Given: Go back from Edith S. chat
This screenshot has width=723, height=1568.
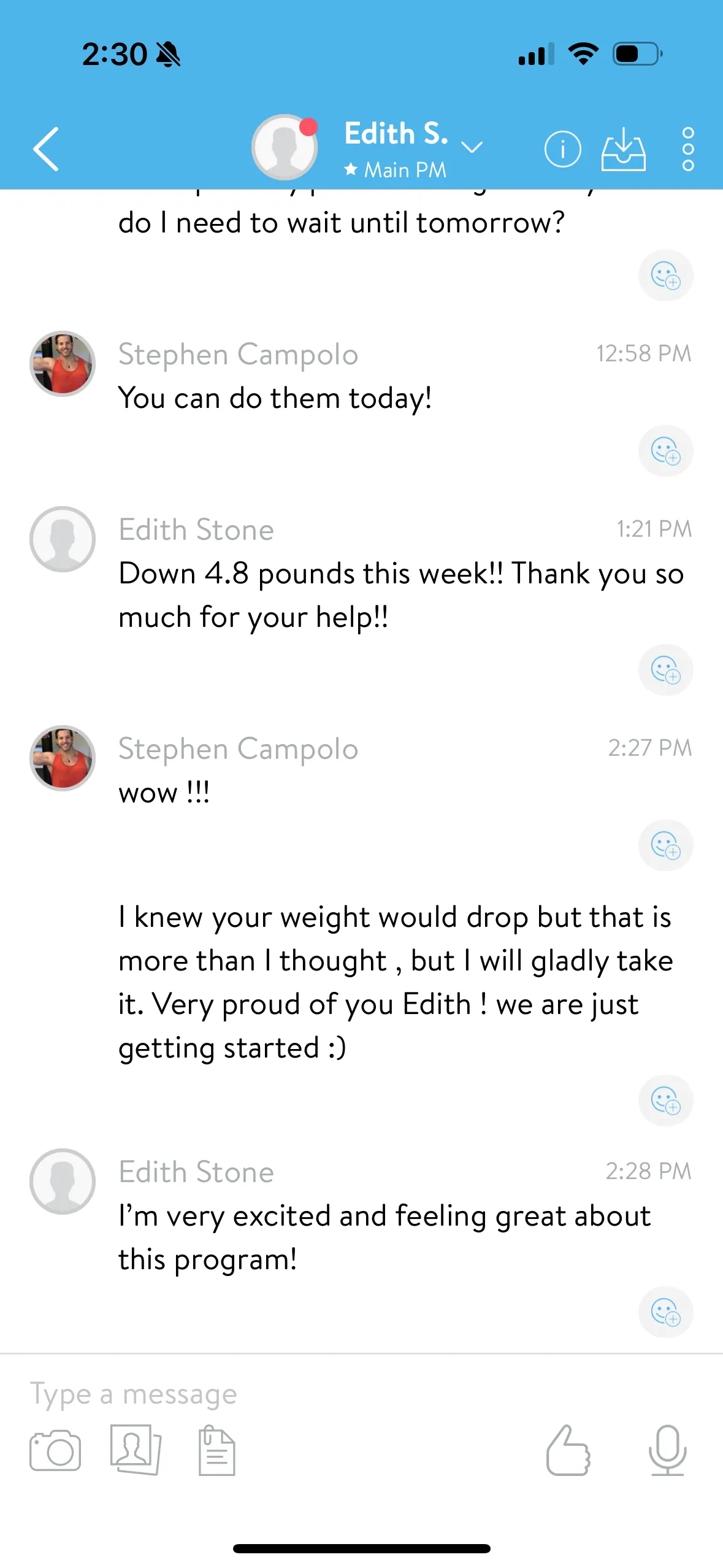Looking at the screenshot, I should click(46, 149).
